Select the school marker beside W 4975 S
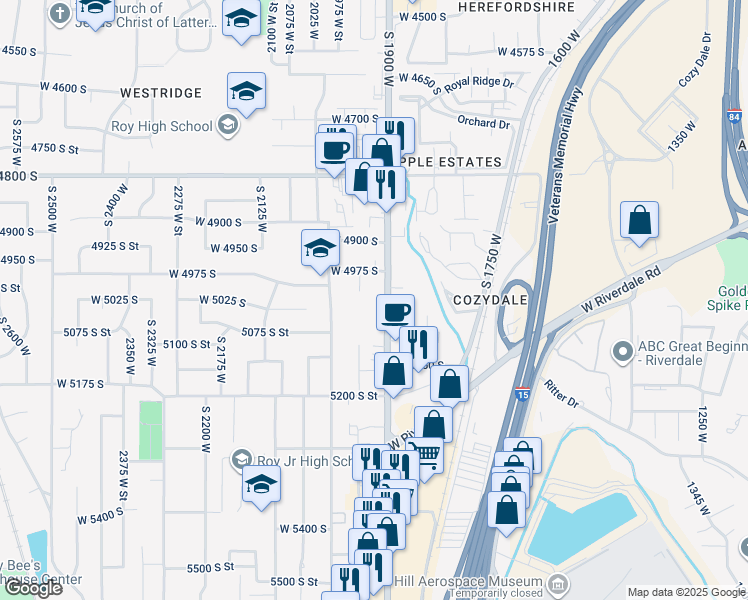 pos(320,248)
